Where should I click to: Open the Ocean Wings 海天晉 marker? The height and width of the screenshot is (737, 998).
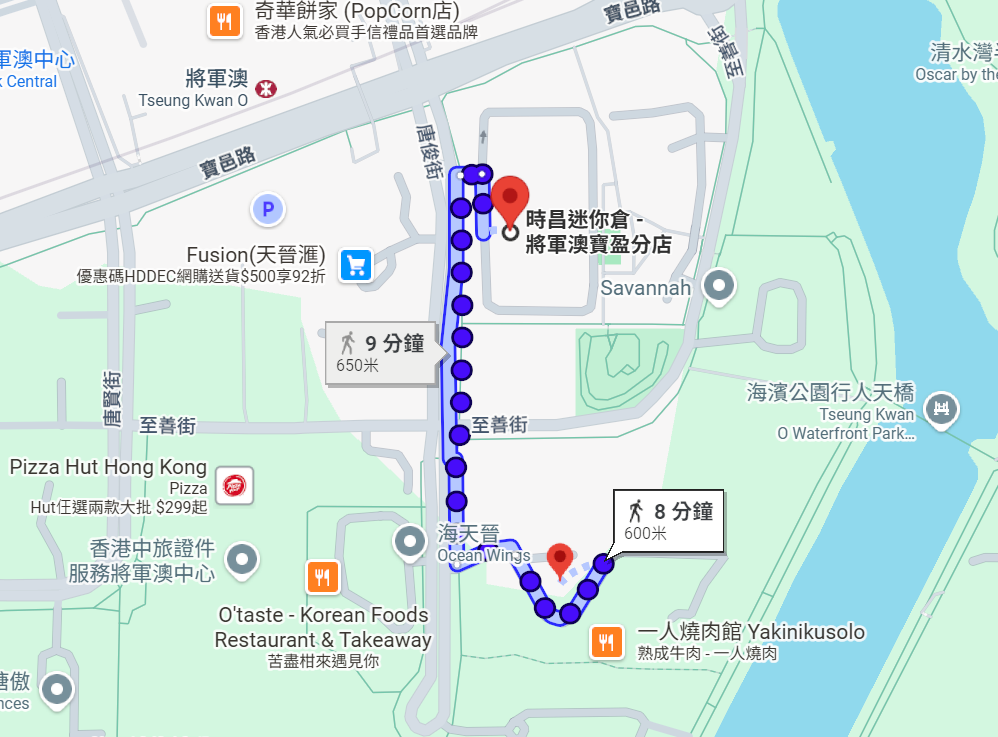click(x=411, y=542)
